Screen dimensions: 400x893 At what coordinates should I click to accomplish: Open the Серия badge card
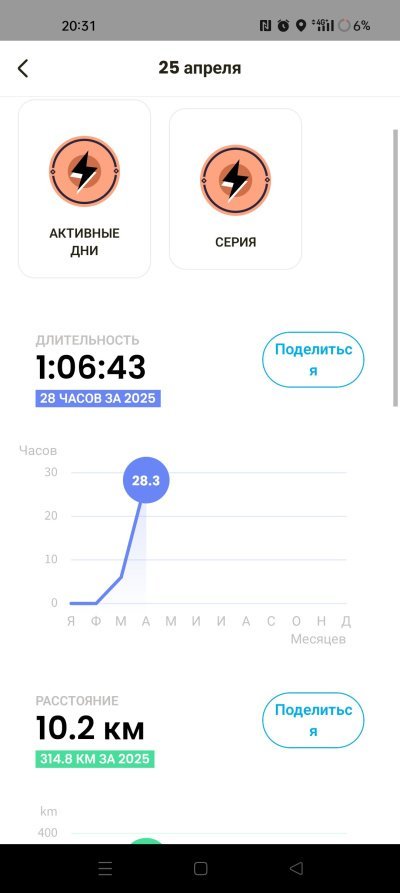coord(235,189)
